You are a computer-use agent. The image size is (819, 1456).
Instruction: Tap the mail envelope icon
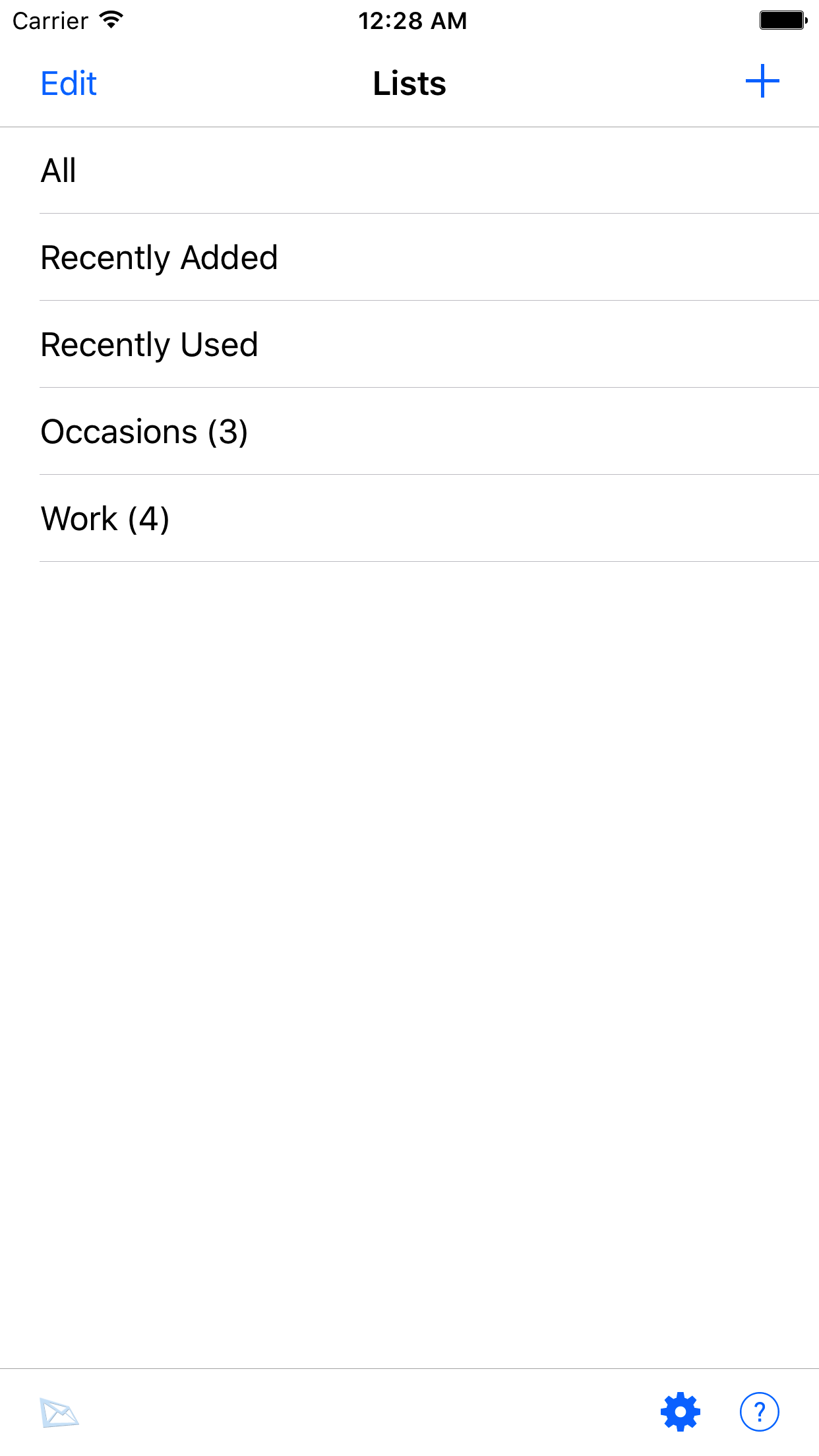[x=59, y=1412]
